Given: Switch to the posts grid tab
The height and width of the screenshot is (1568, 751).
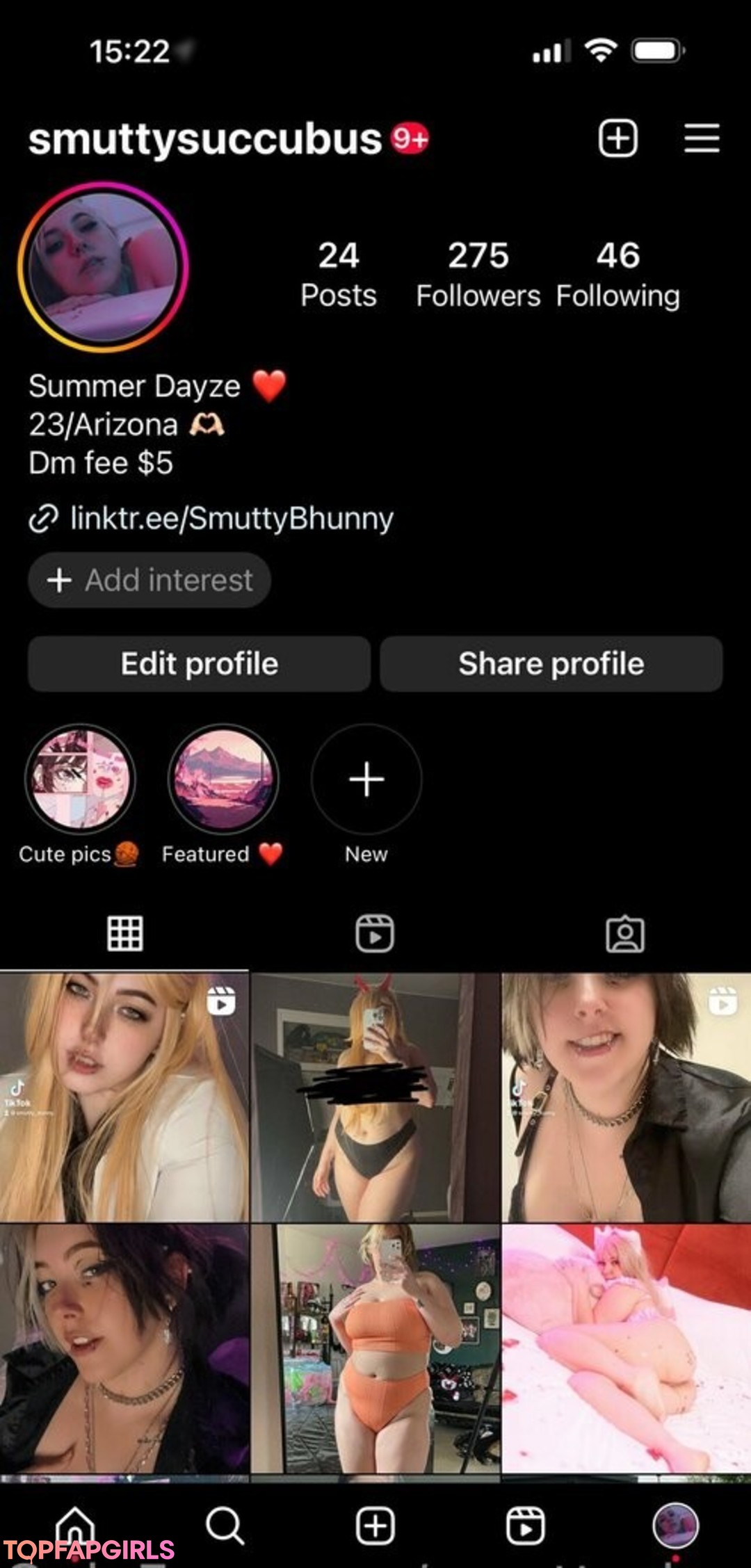Looking at the screenshot, I should pyautogui.click(x=125, y=933).
